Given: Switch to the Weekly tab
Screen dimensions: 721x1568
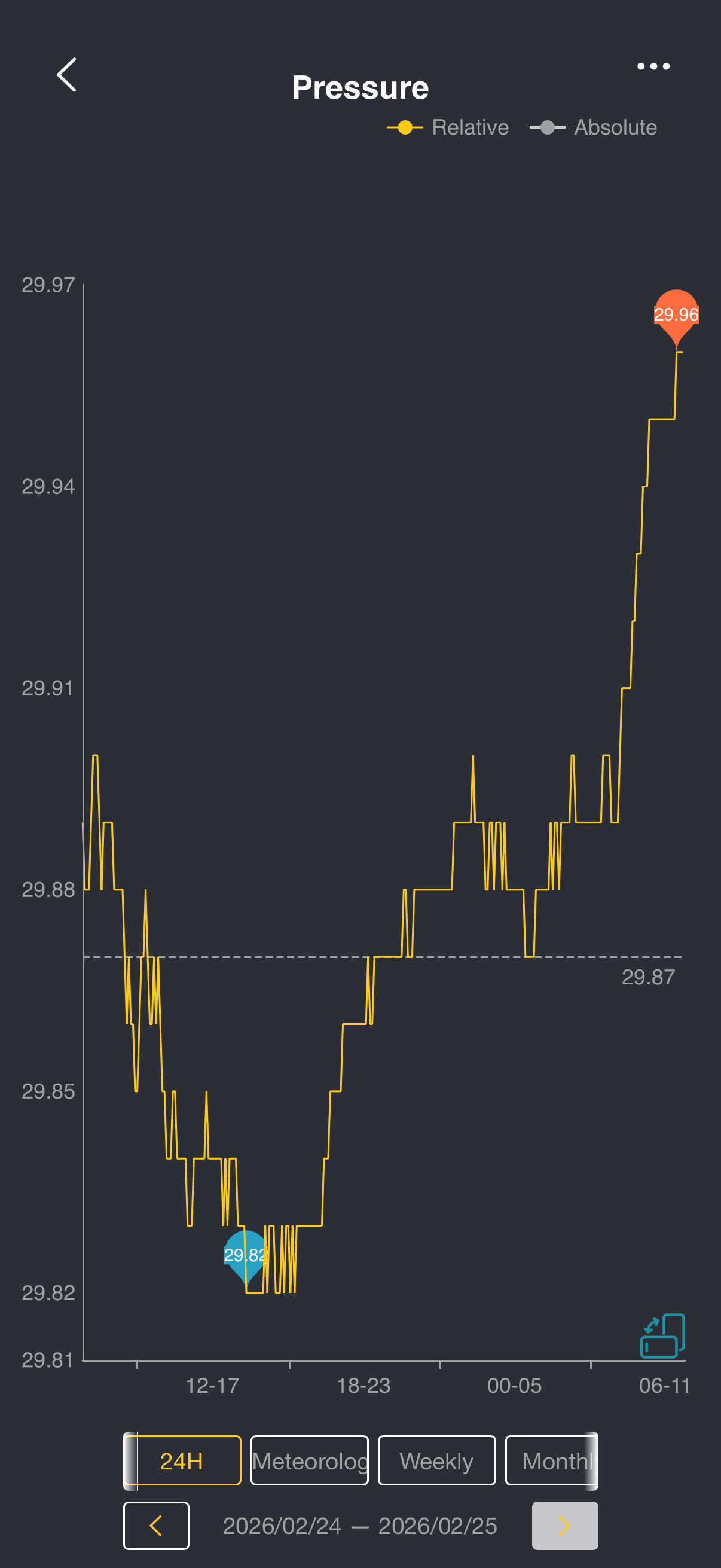Looking at the screenshot, I should click(x=436, y=1461).
